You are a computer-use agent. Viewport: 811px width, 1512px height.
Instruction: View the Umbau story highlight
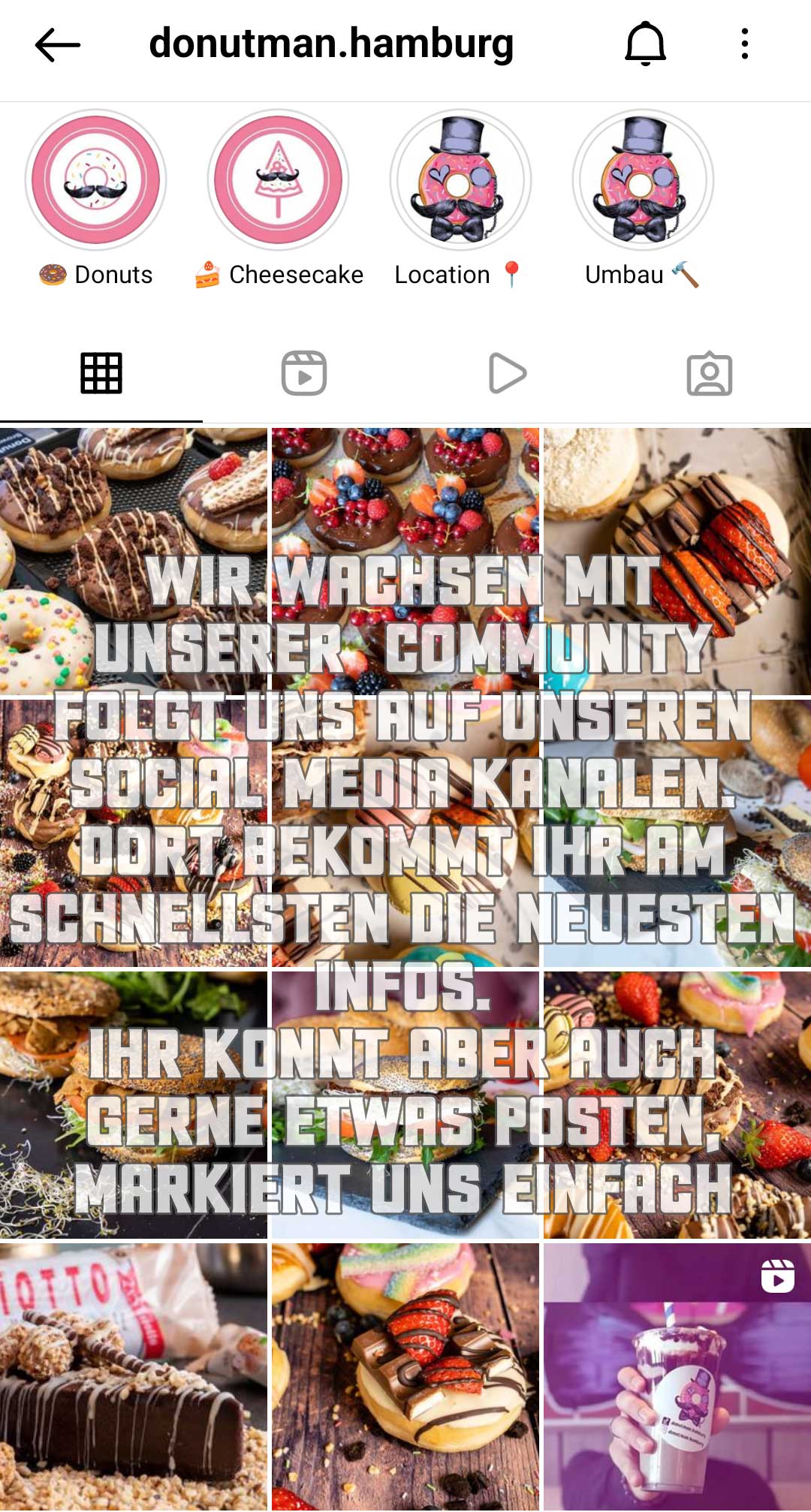tap(643, 180)
